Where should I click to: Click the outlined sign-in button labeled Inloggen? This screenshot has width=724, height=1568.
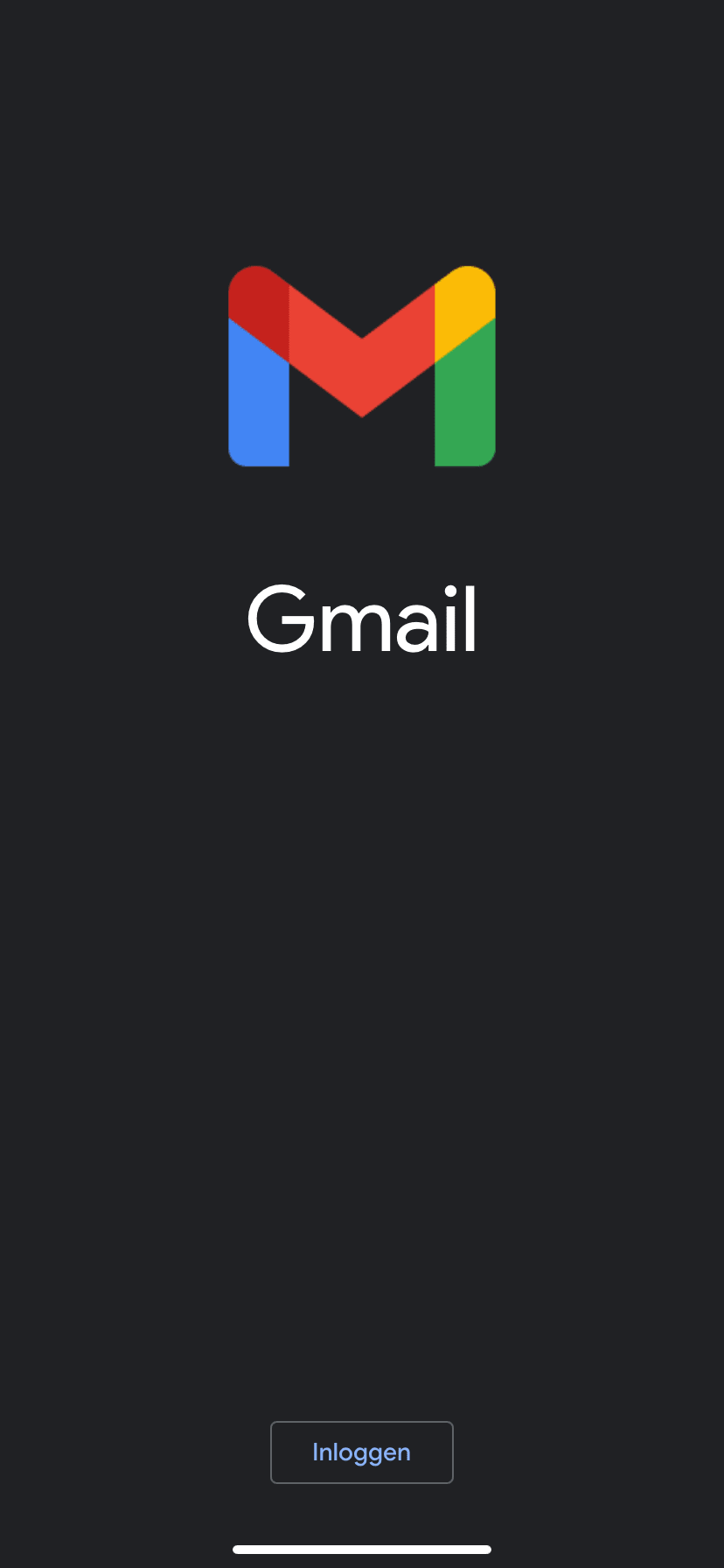pyautogui.click(x=361, y=1452)
